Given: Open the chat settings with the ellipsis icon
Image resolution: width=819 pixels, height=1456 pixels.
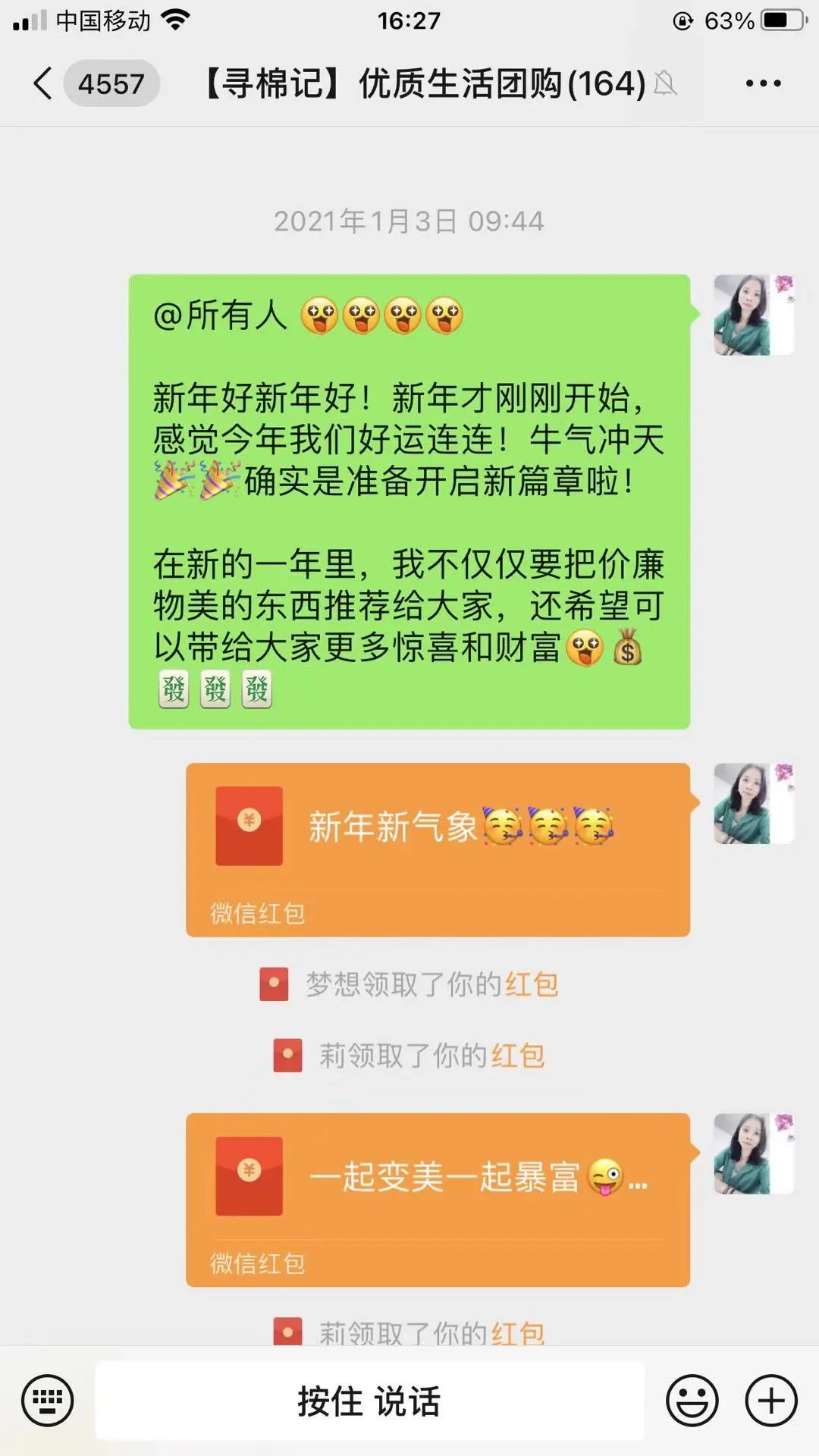Looking at the screenshot, I should tap(762, 83).
